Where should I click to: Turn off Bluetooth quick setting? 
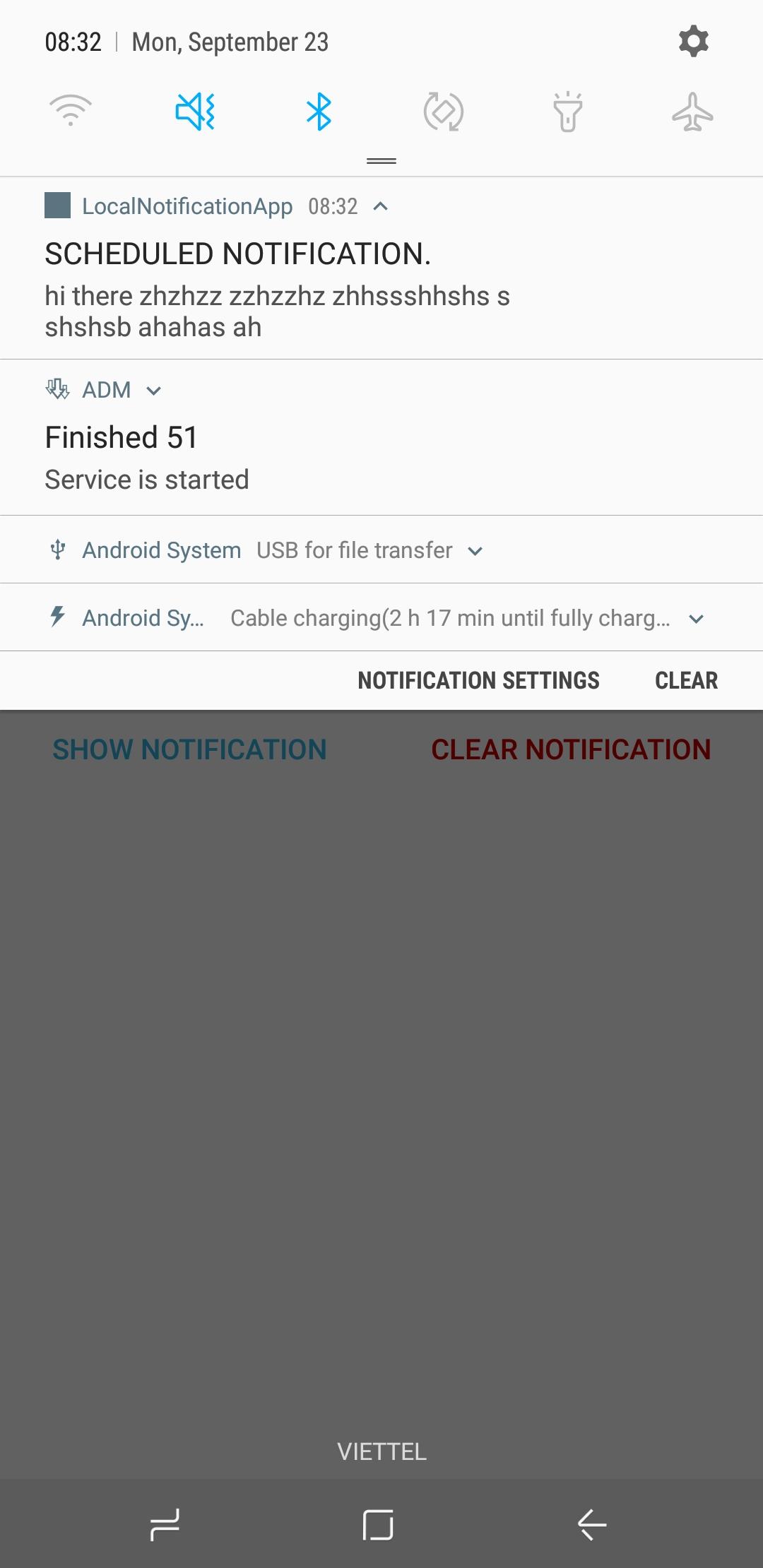pyautogui.click(x=319, y=111)
